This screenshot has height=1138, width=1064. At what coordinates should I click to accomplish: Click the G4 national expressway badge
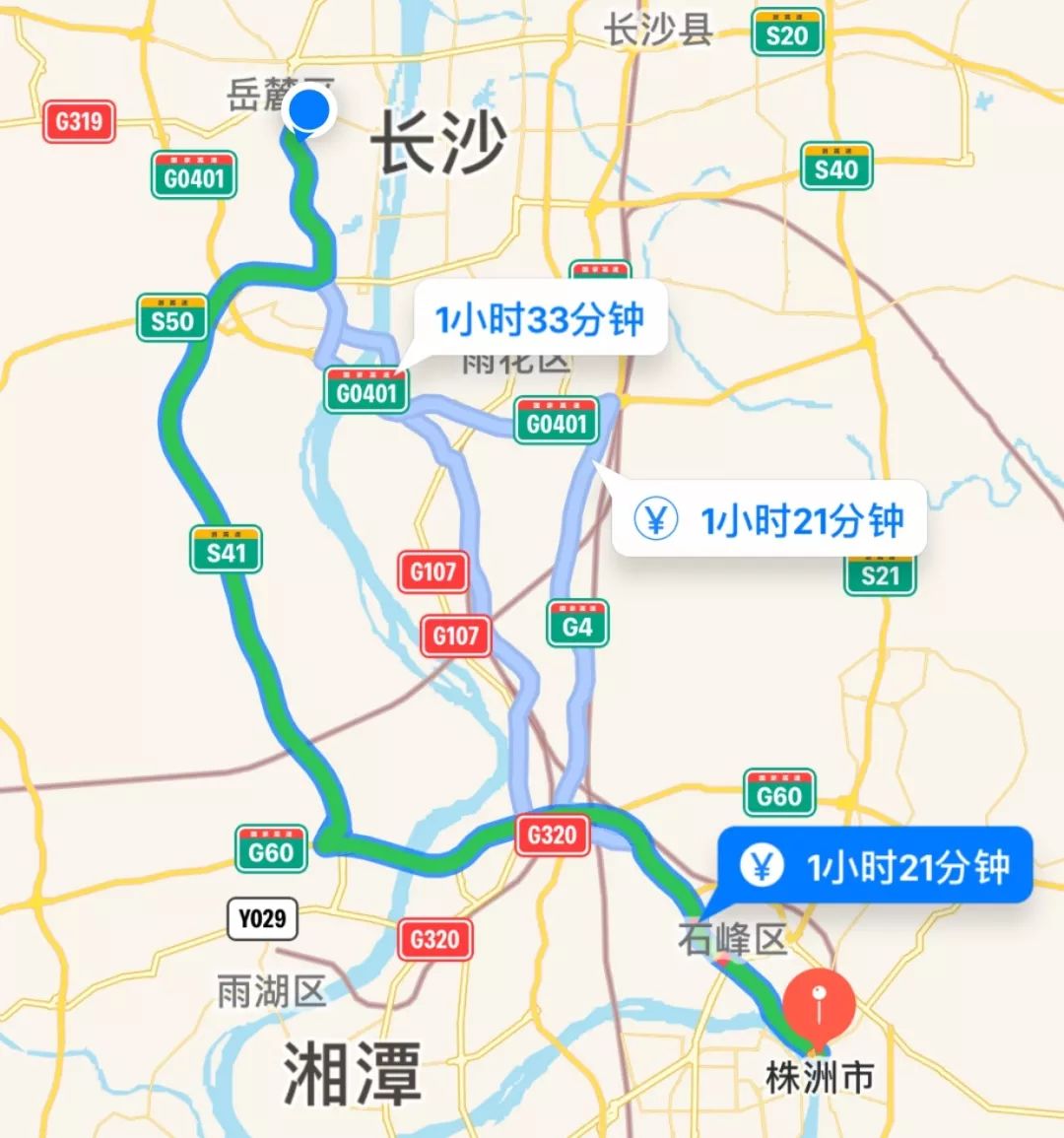coord(578,624)
